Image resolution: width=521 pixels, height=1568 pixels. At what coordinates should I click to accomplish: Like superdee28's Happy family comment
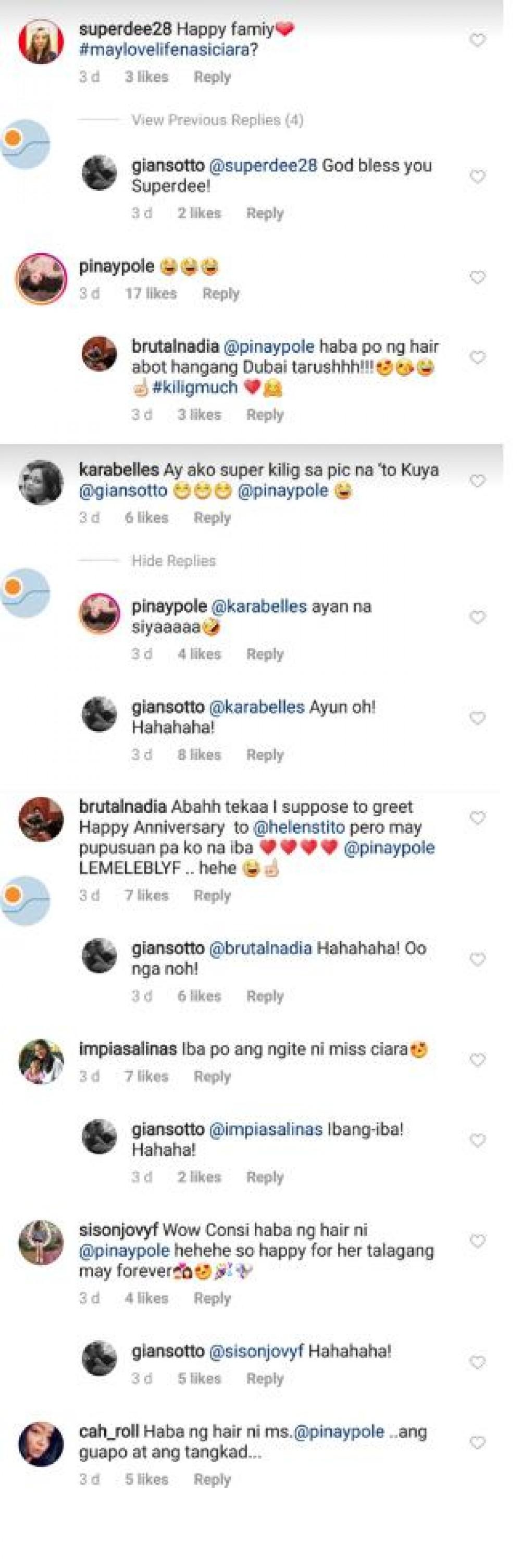[478, 40]
